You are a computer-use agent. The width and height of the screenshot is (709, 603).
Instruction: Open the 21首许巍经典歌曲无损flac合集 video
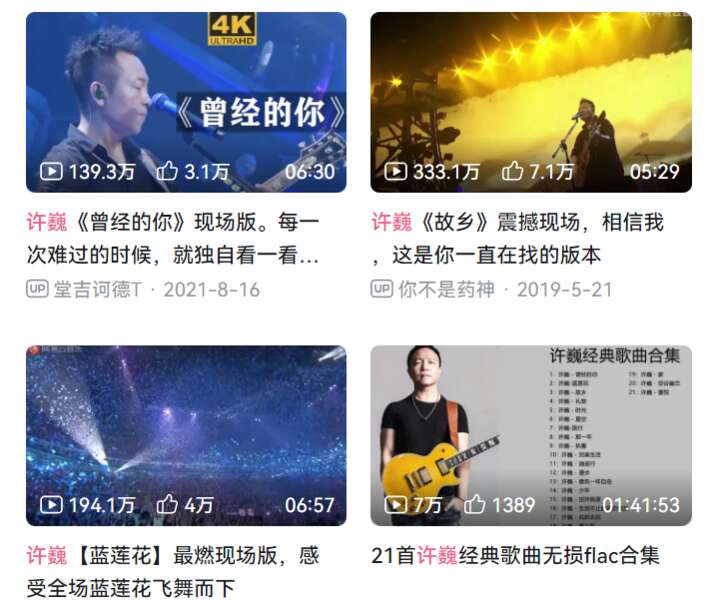tap(530, 435)
